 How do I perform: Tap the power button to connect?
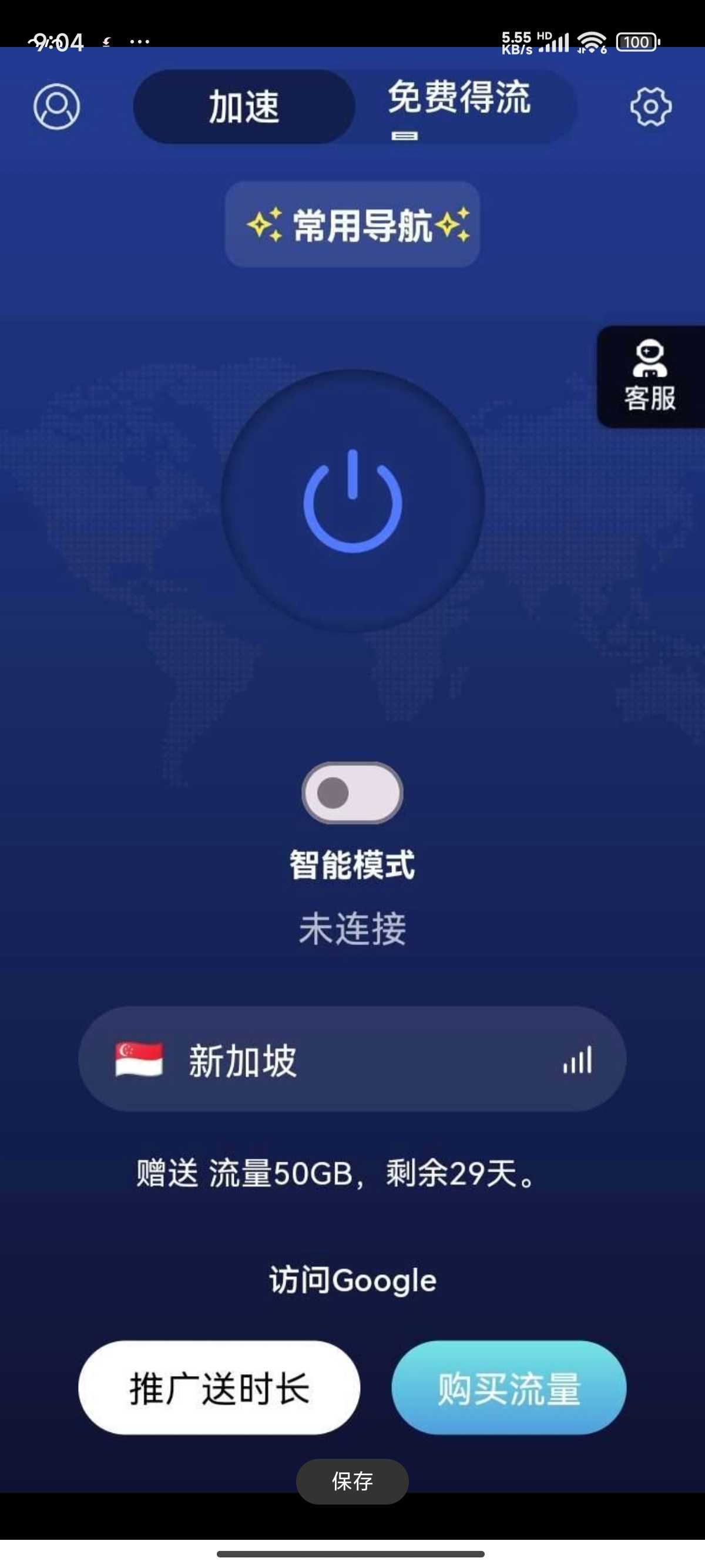pos(352,500)
